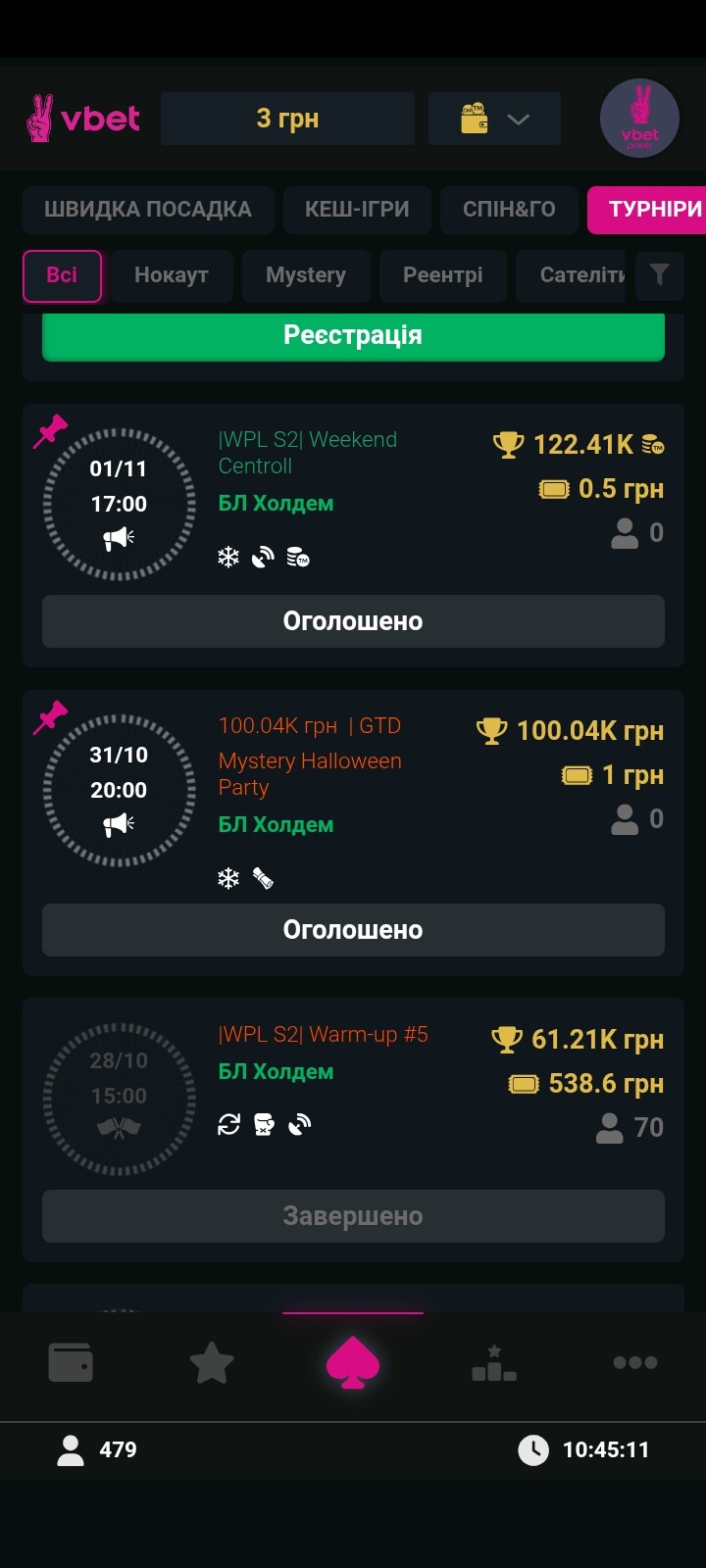Tap the green Реєстрація button
Viewport: 706px width, 1568px height.
[x=353, y=335]
